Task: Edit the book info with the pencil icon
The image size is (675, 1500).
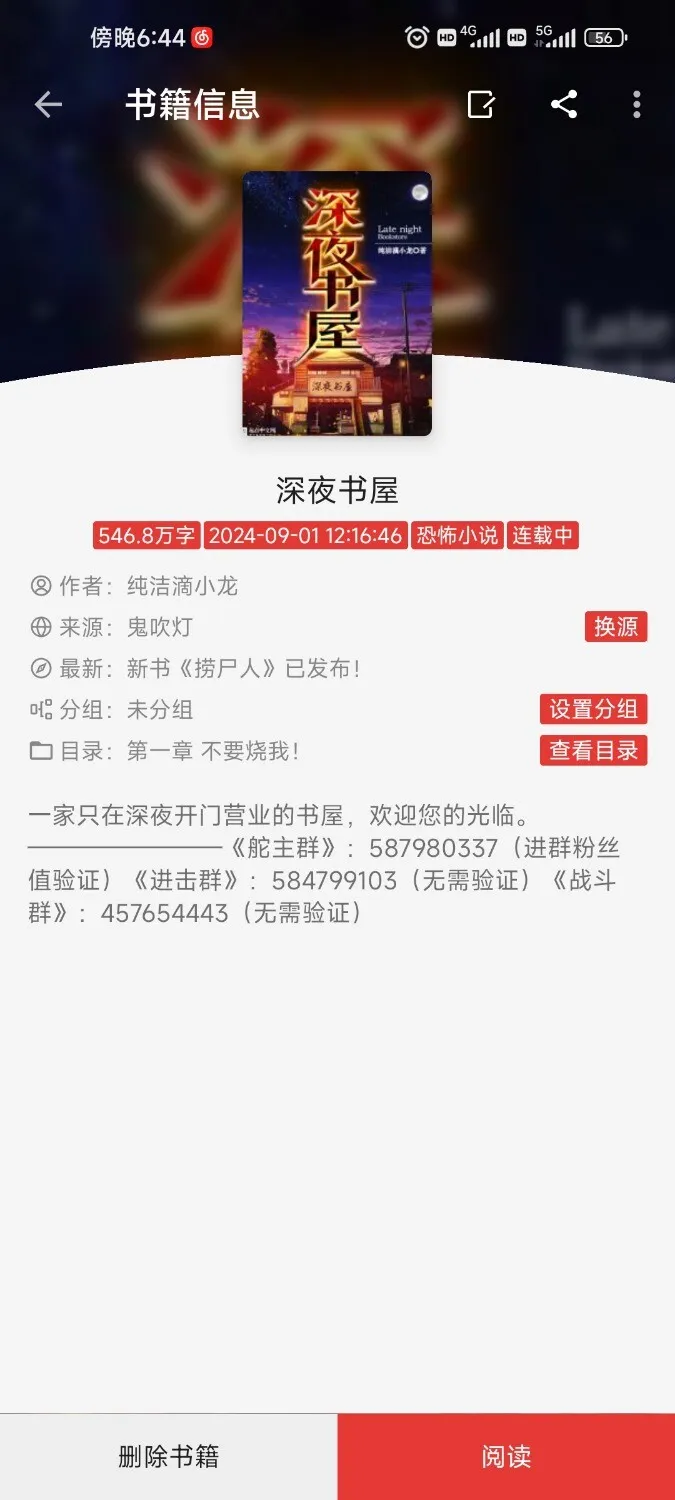Action: [481, 104]
